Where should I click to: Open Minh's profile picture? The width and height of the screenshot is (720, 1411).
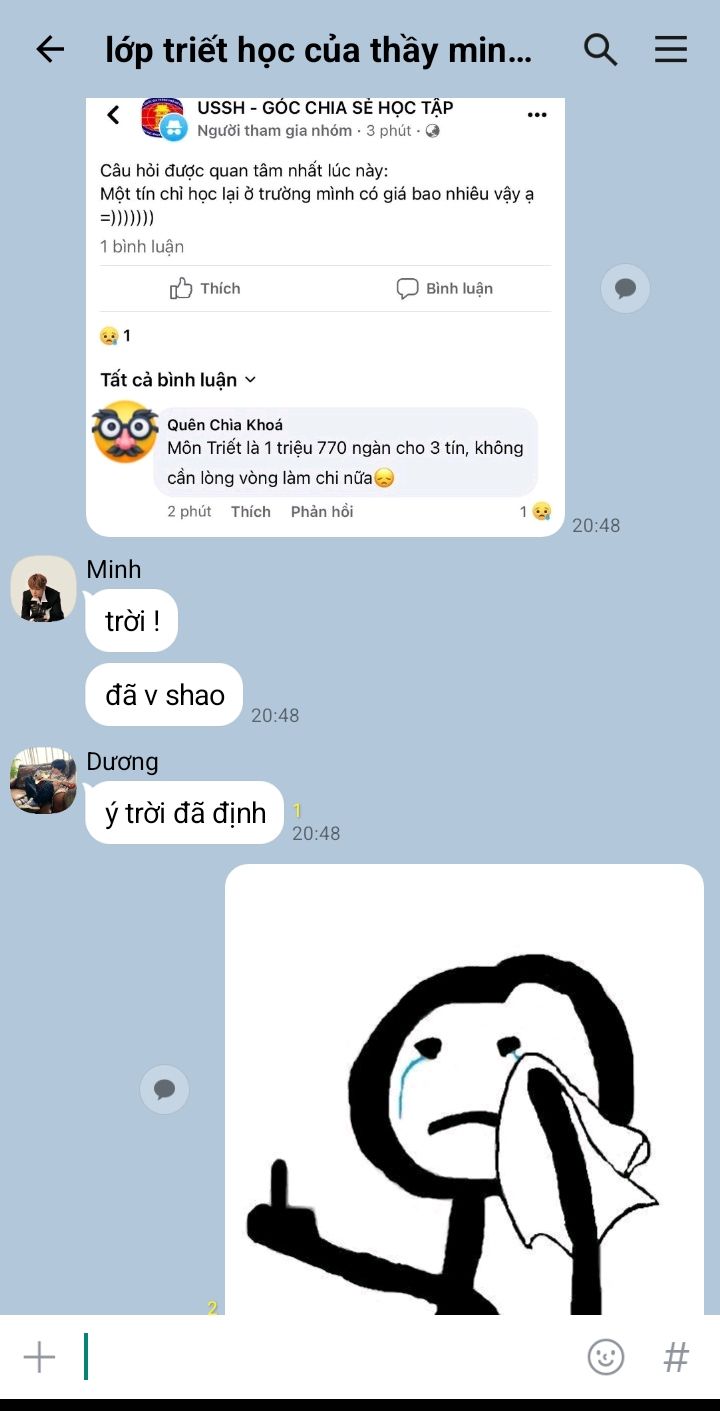click(x=43, y=589)
